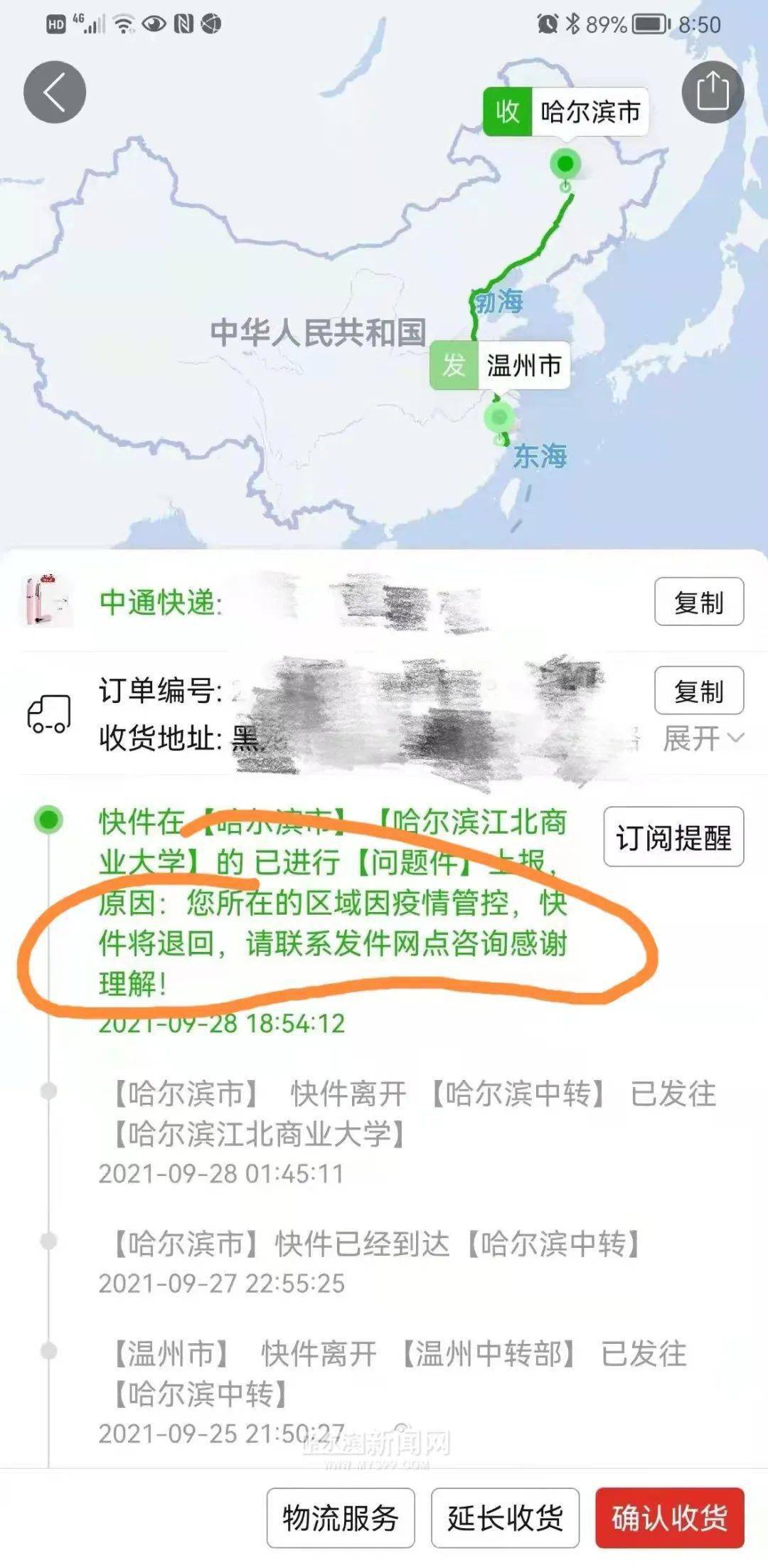Tap 订阅提醒 to subscribe to updates

673,837
